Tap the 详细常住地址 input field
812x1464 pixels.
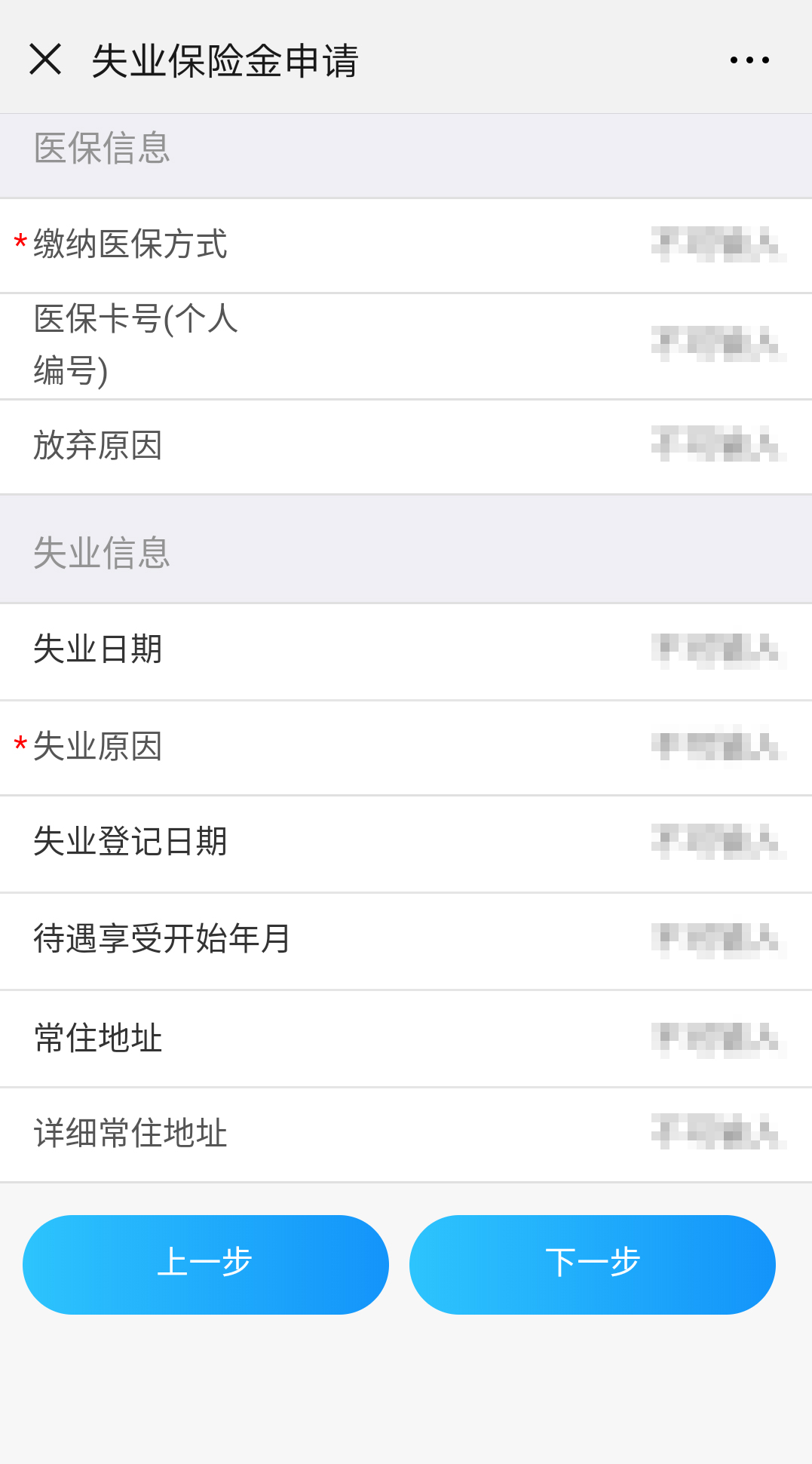click(406, 1134)
